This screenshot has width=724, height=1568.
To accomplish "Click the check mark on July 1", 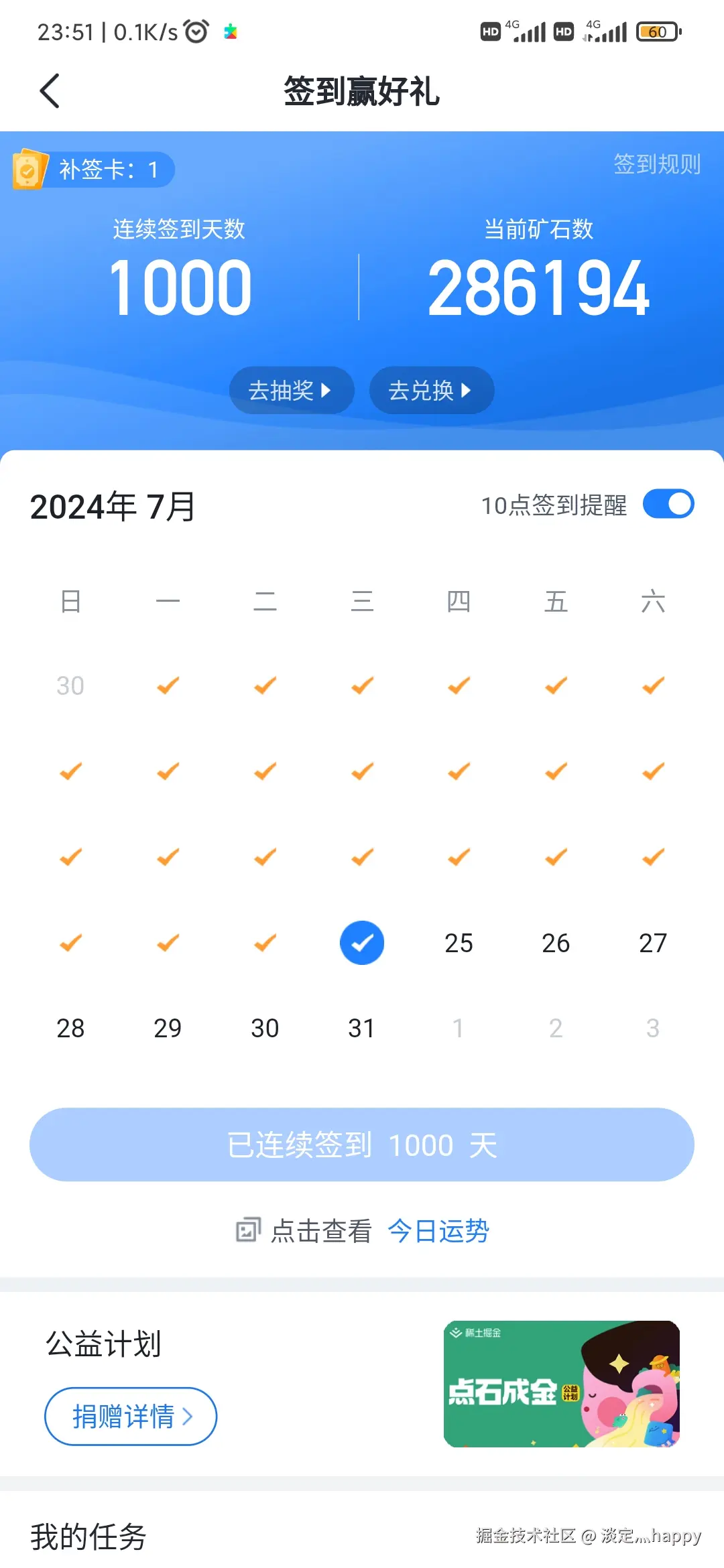I will [168, 685].
